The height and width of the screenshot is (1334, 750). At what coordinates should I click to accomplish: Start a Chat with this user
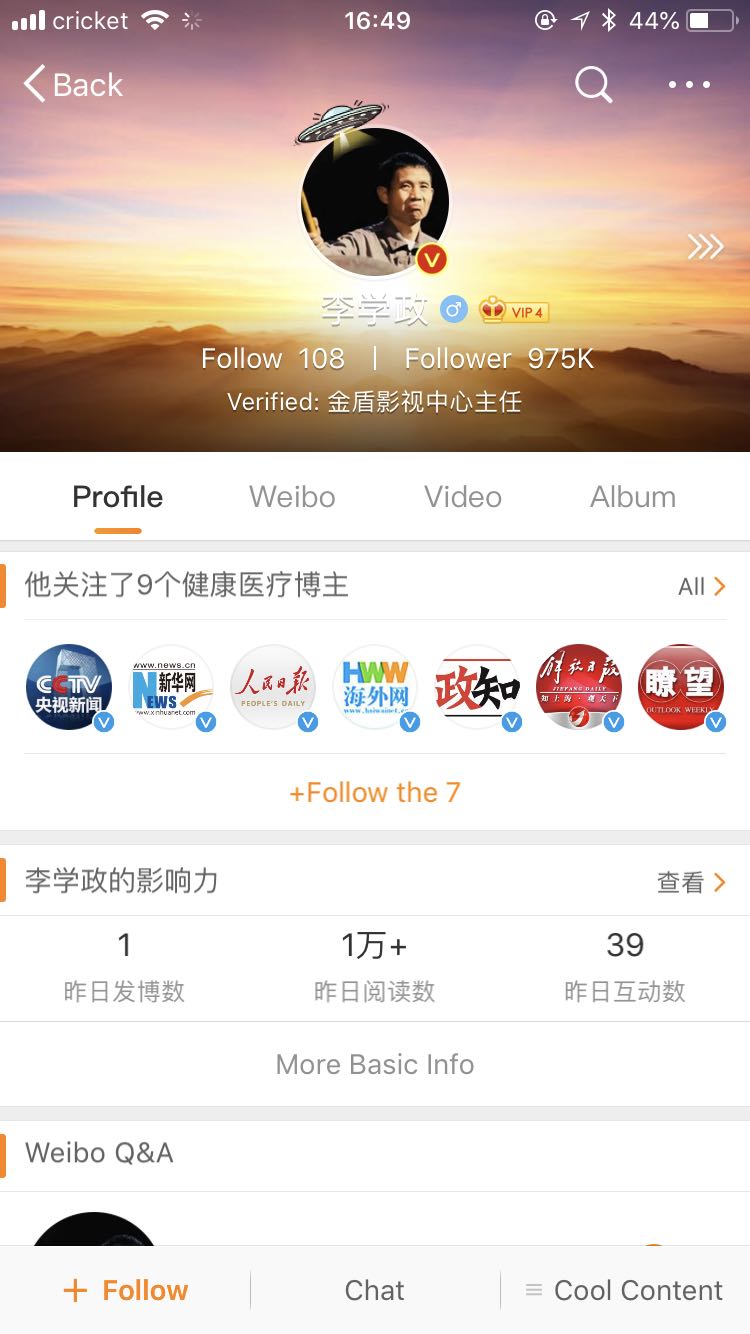coord(375,1290)
